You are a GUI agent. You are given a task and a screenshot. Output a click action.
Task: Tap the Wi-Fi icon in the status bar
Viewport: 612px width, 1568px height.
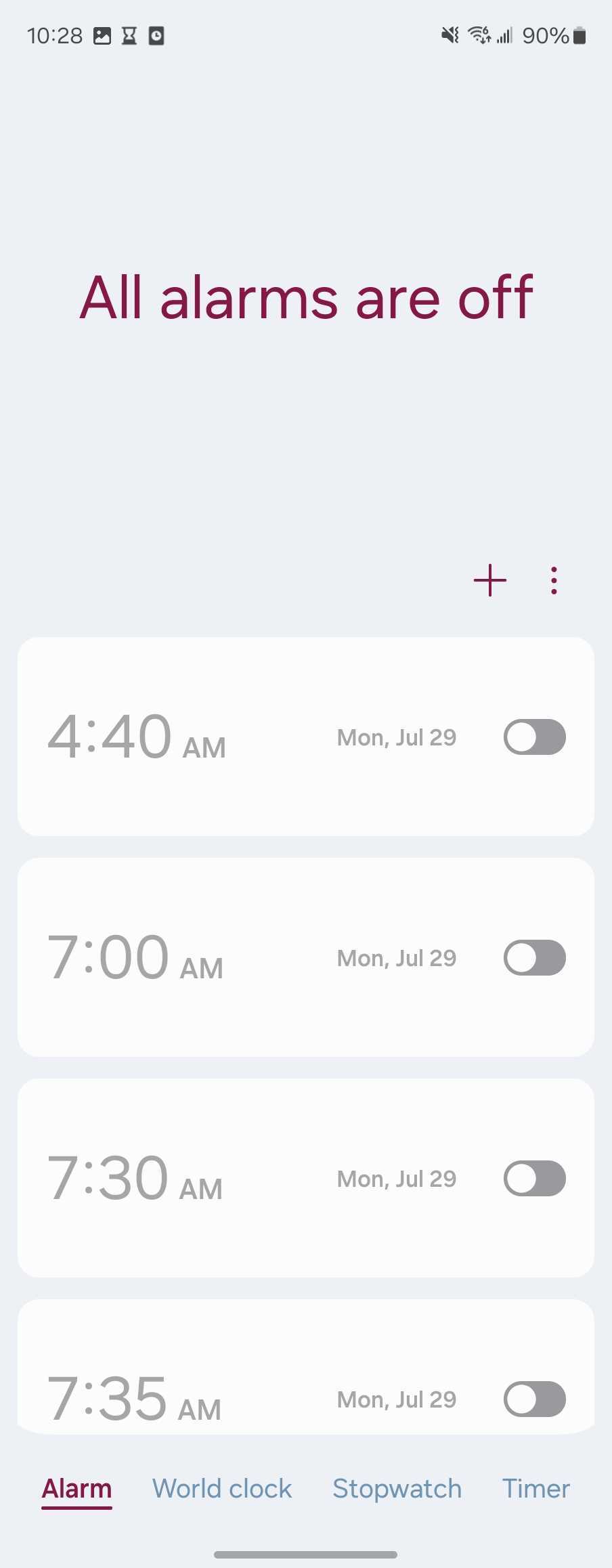(478, 35)
